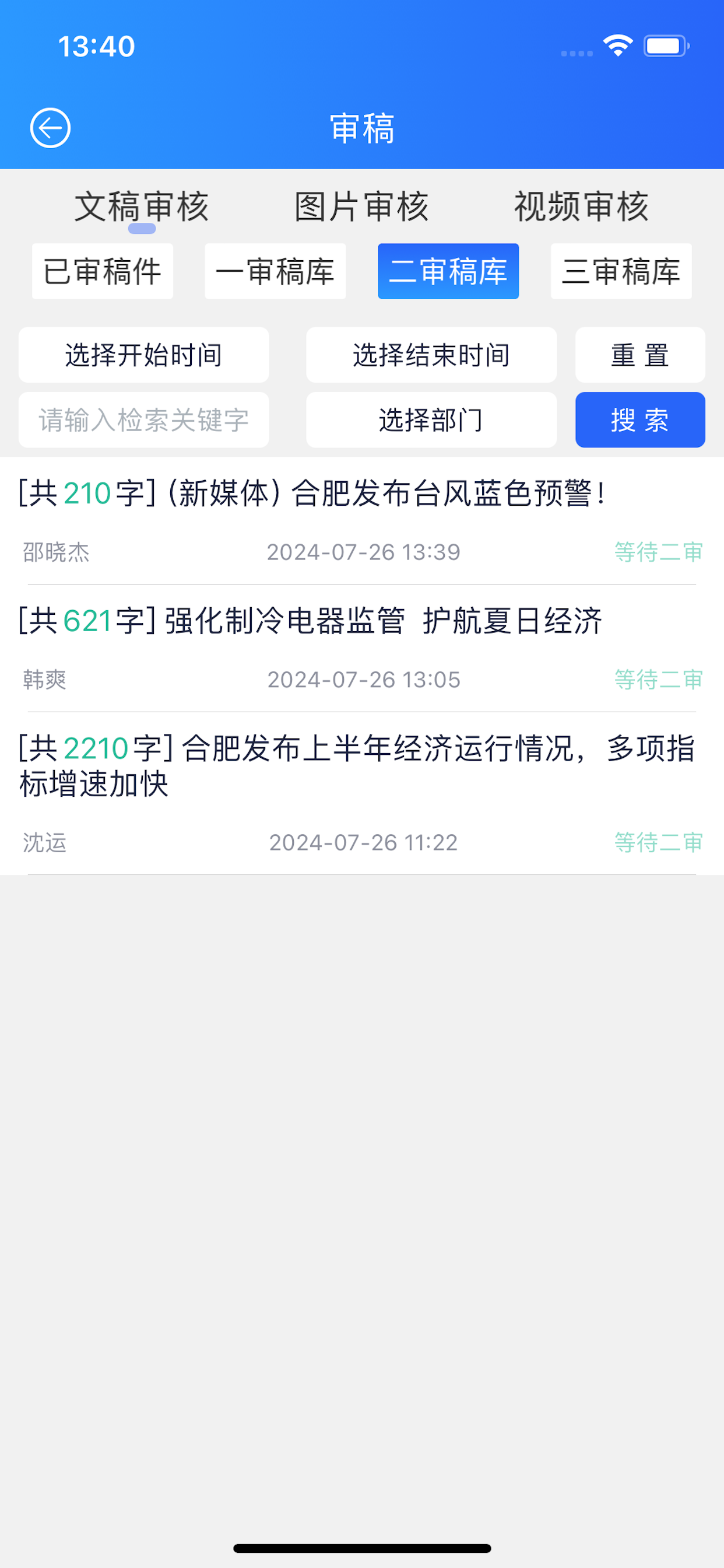Open the 合肥发布上半年经济运行情况 manuscript

pos(362,794)
